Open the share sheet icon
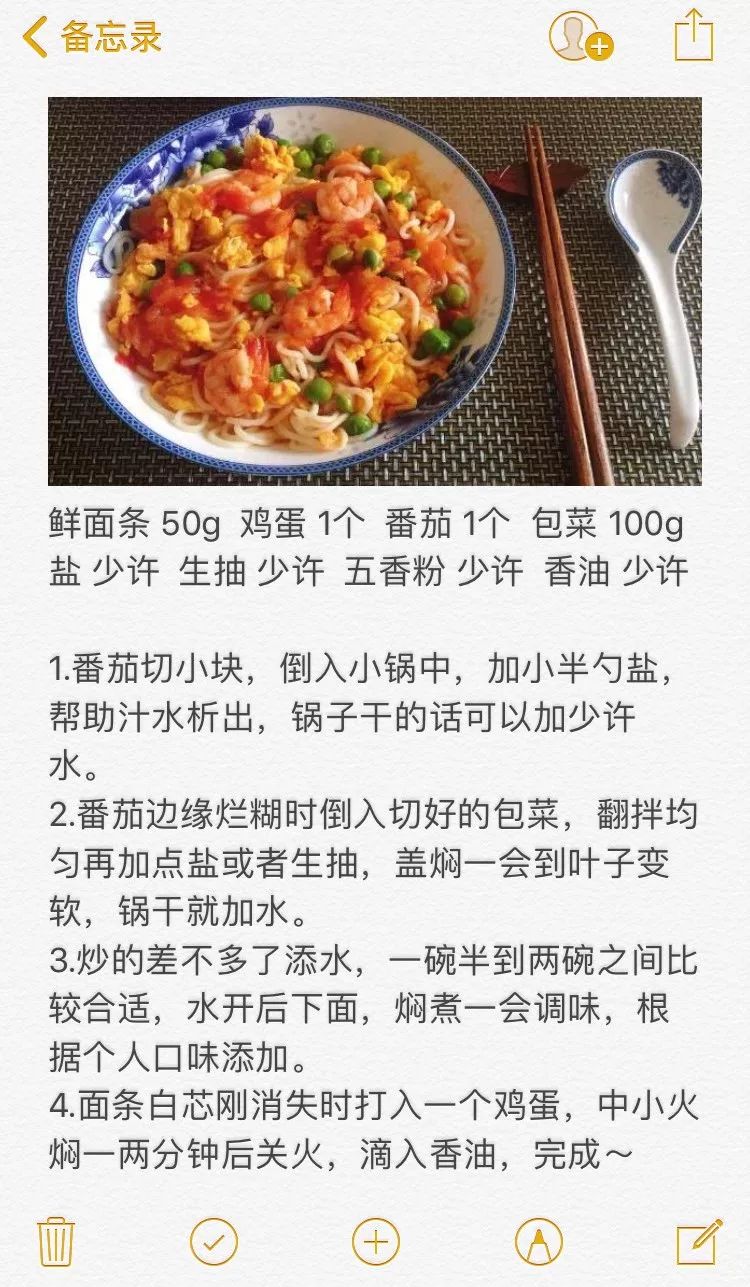Viewport: 750px width, 1287px height. pyautogui.click(x=693, y=38)
